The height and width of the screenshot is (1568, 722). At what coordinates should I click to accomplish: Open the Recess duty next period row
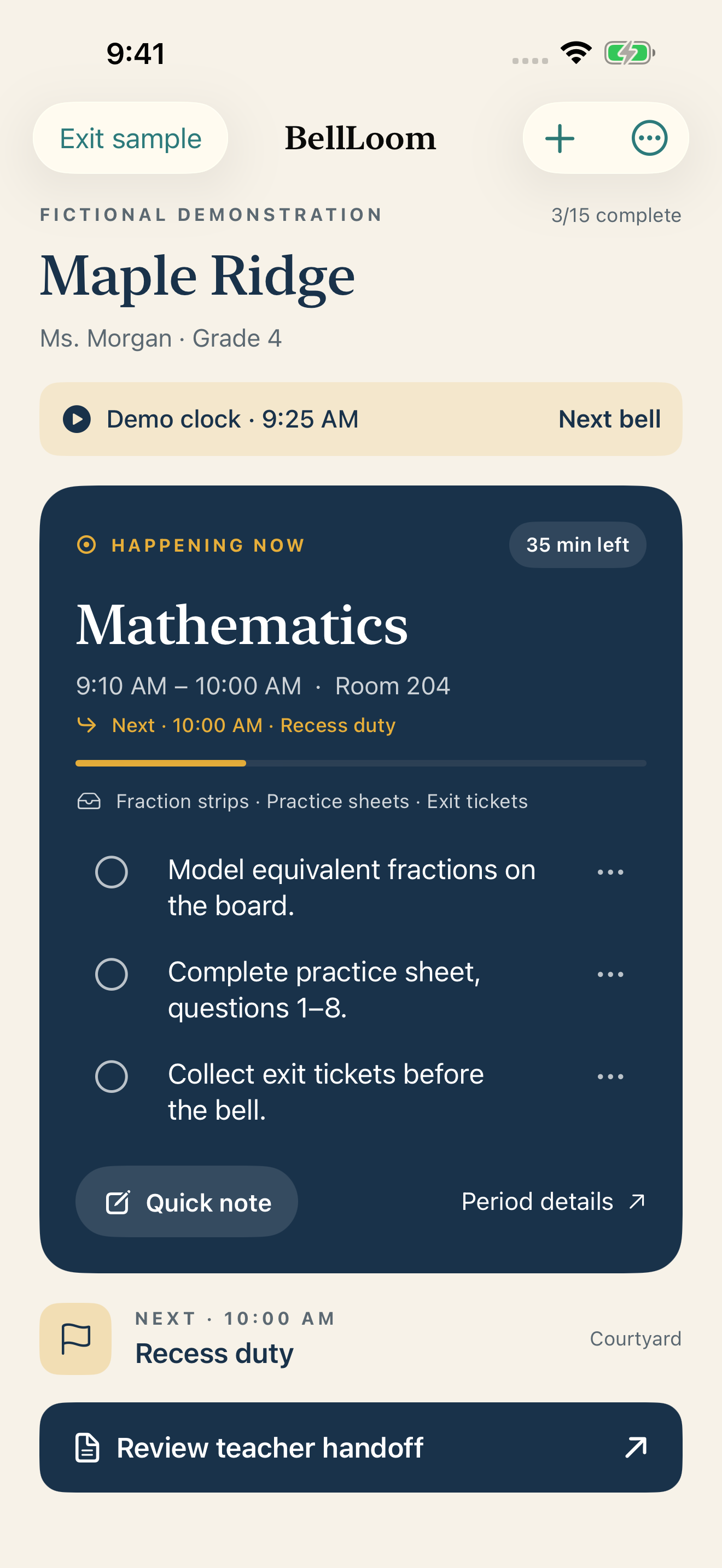coord(361,1338)
